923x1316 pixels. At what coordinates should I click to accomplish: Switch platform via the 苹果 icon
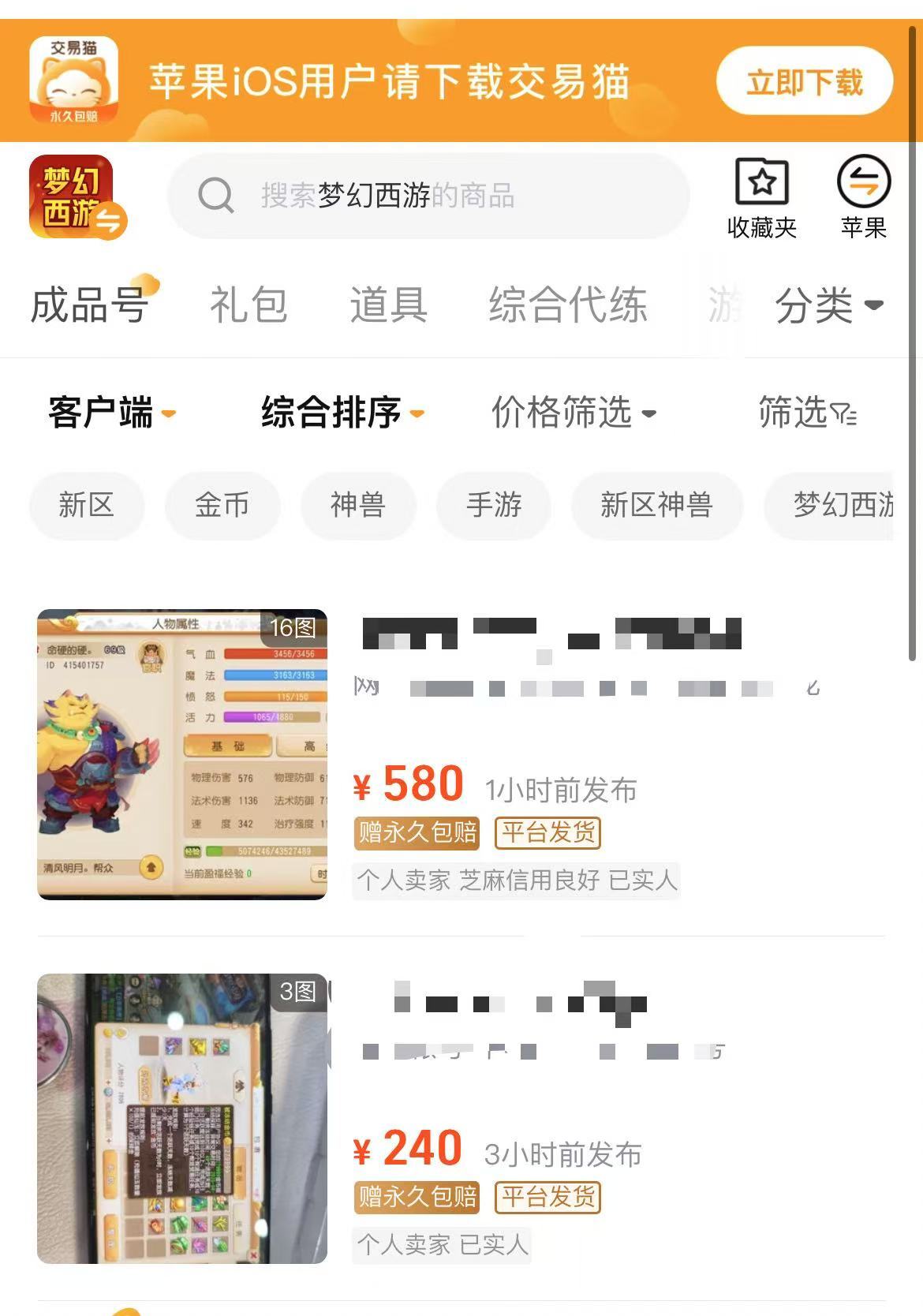coord(863,197)
